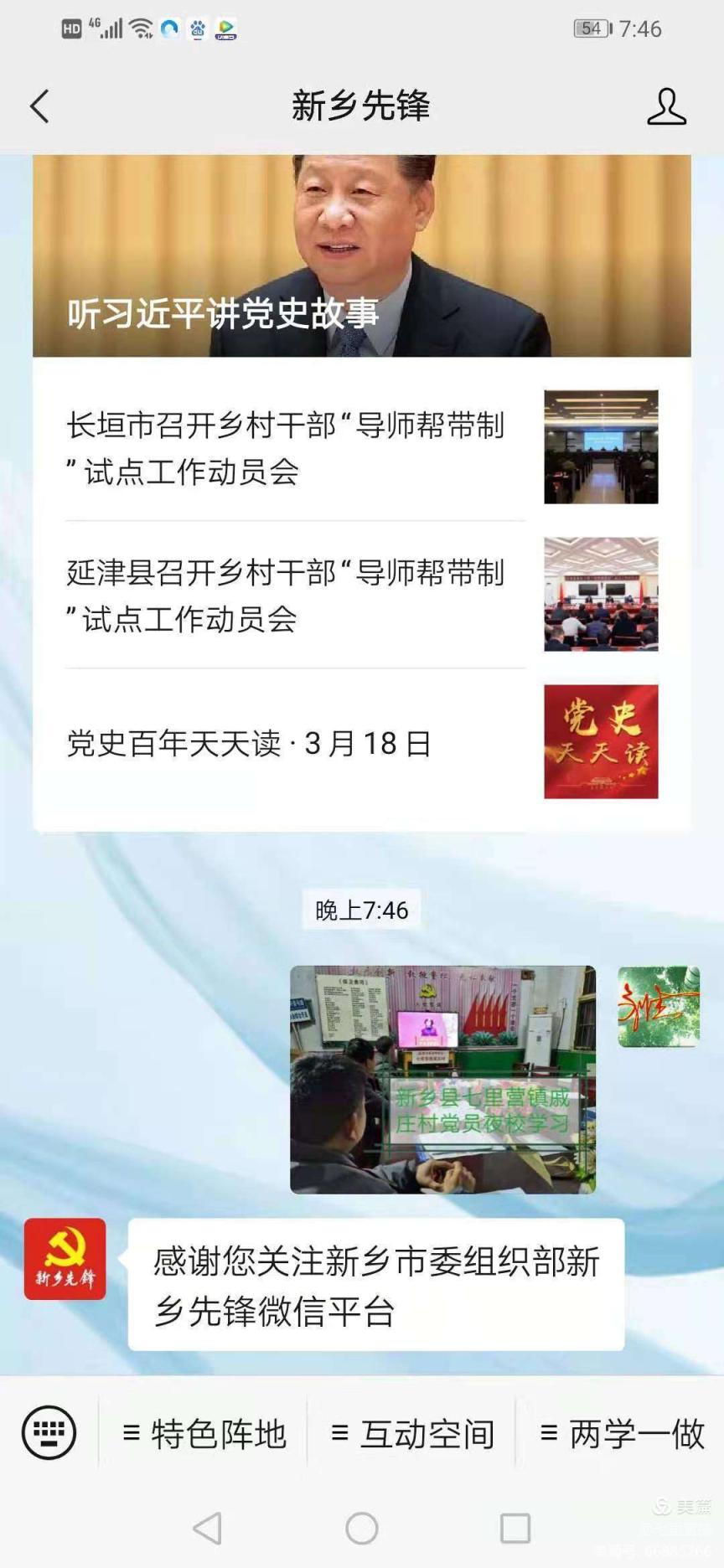Open the system recent apps button

(515, 1529)
